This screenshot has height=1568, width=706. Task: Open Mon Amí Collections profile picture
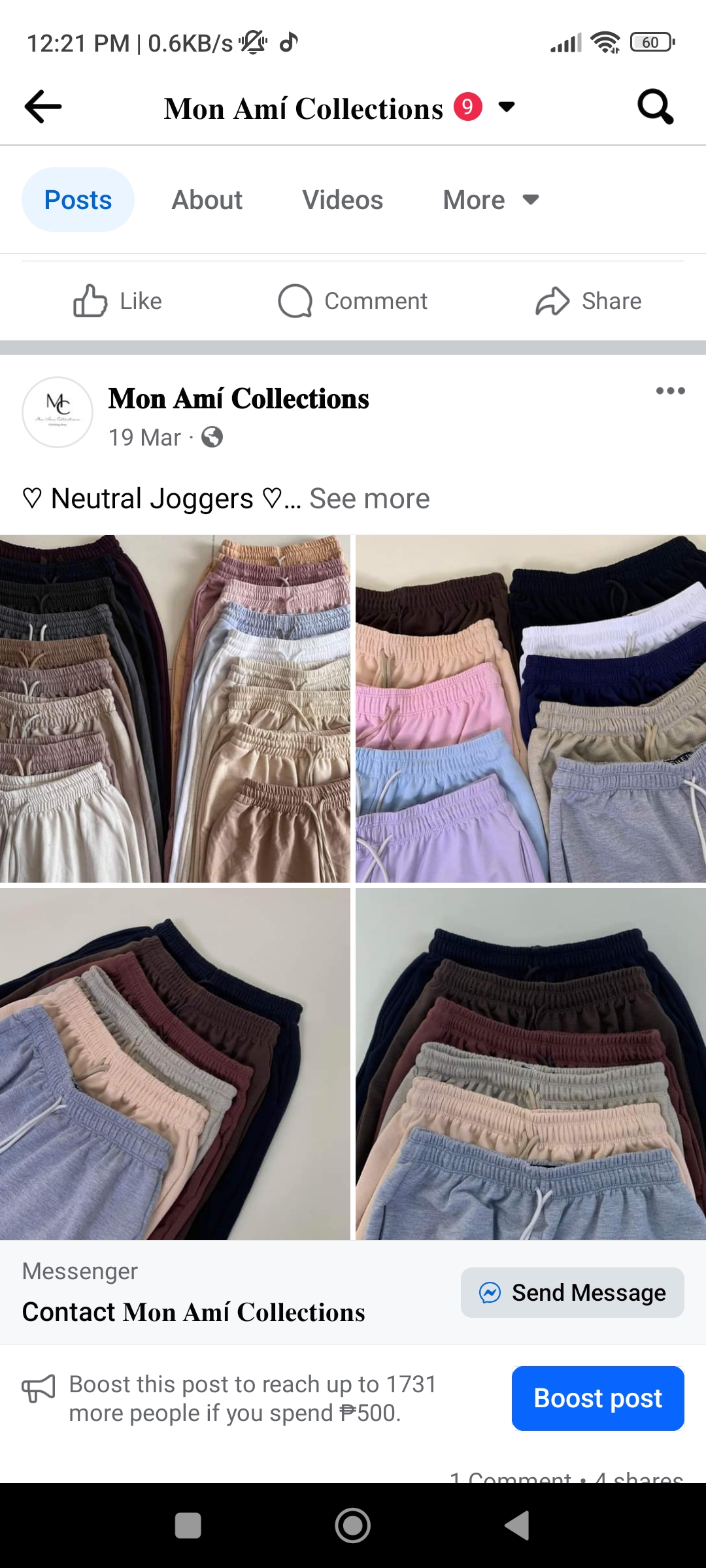pyautogui.click(x=58, y=412)
